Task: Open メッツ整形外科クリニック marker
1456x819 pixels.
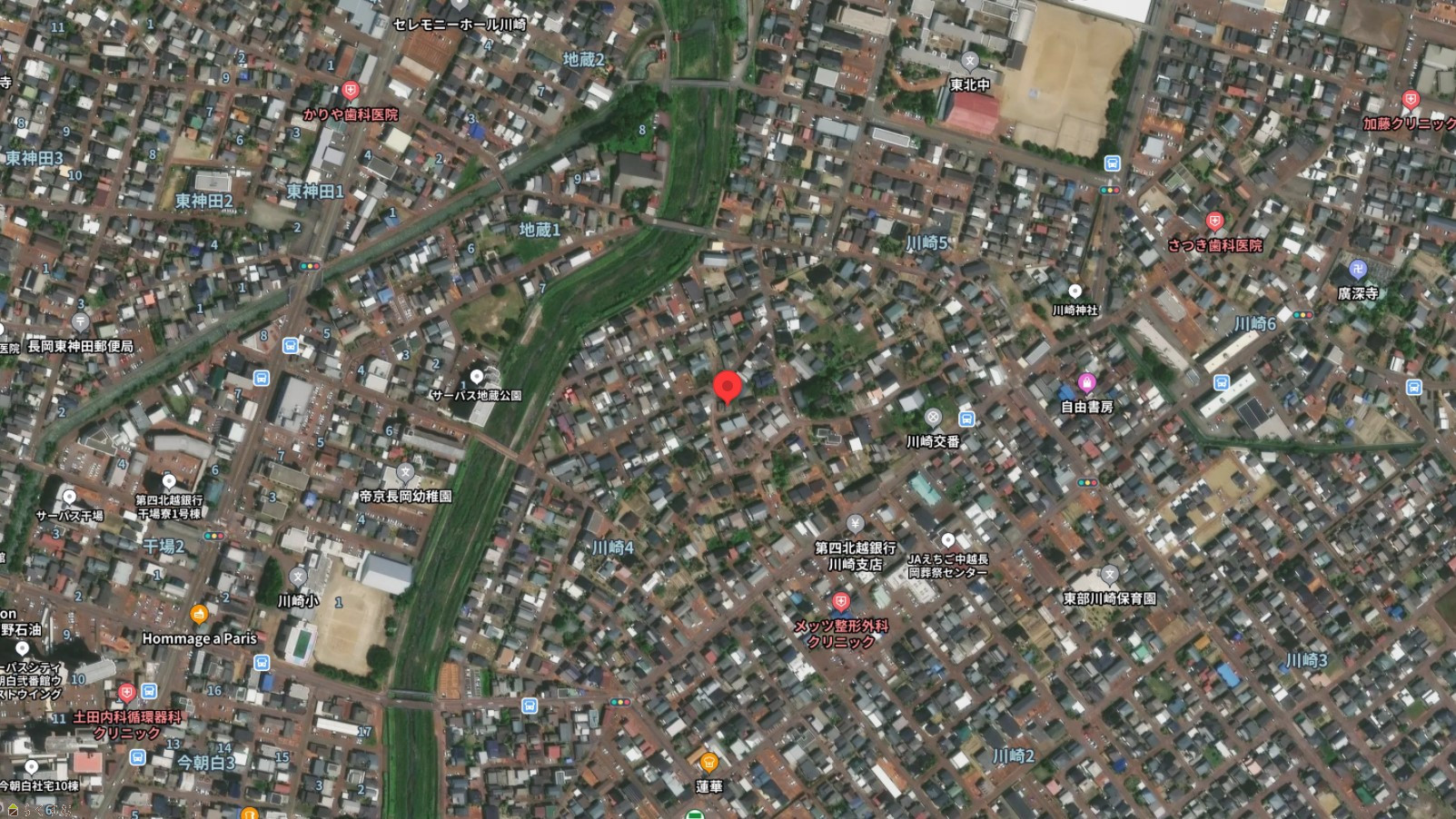Action: click(x=841, y=602)
